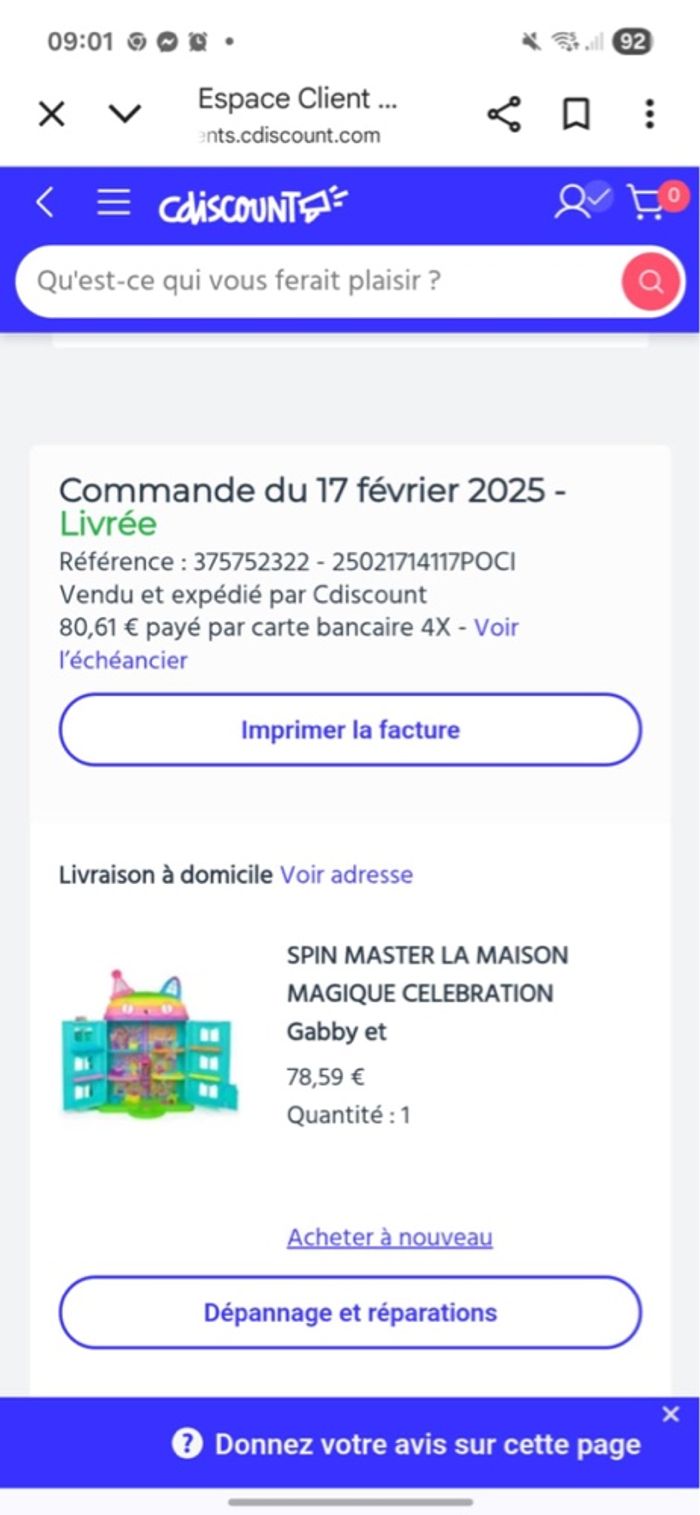This screenshot has height=1515, width=700.
Task: Tap 'Acheter à nouveau' link
Action: tap(390, 1238)
